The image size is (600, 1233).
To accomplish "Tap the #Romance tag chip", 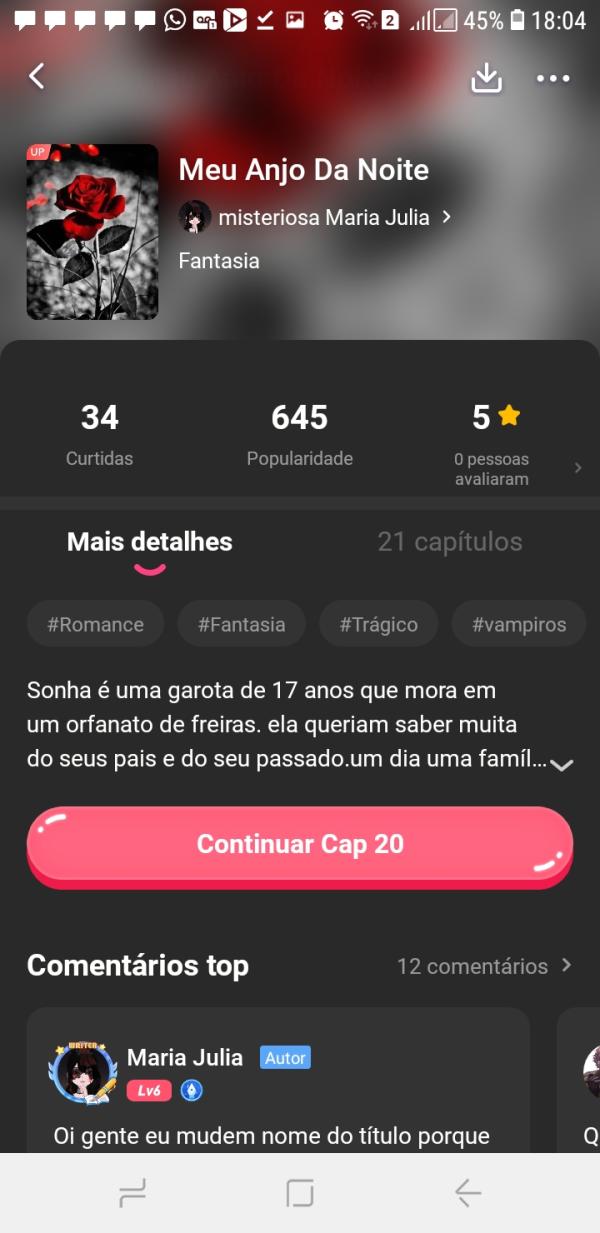I will pos(95,625).
